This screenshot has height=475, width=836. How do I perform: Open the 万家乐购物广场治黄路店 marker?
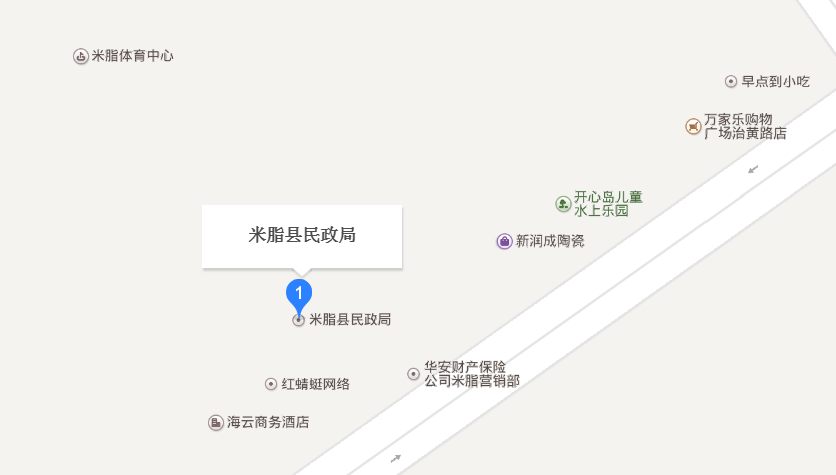point(693,126)
